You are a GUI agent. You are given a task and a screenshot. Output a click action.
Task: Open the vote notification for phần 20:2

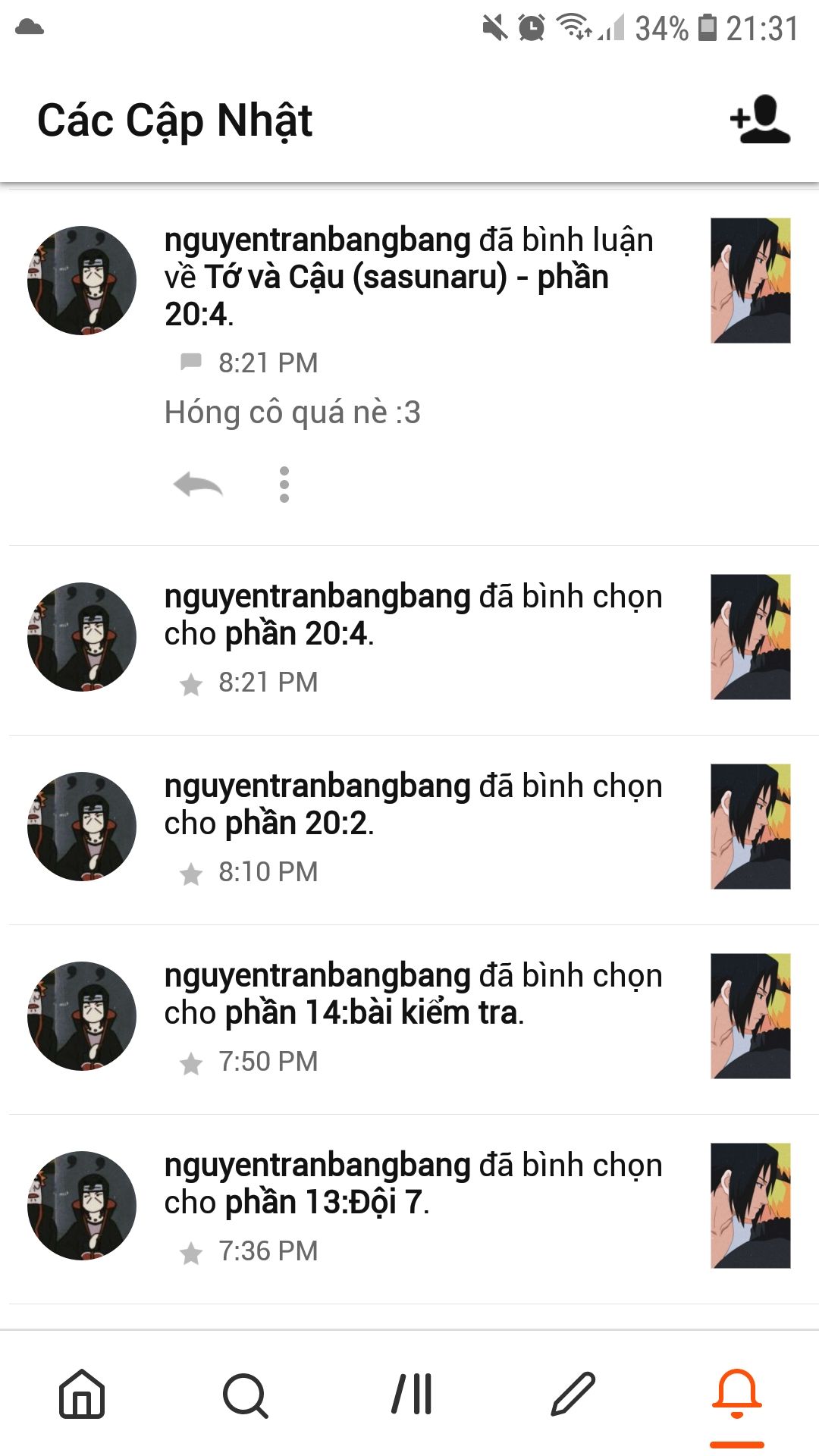(x=413, y=805)
